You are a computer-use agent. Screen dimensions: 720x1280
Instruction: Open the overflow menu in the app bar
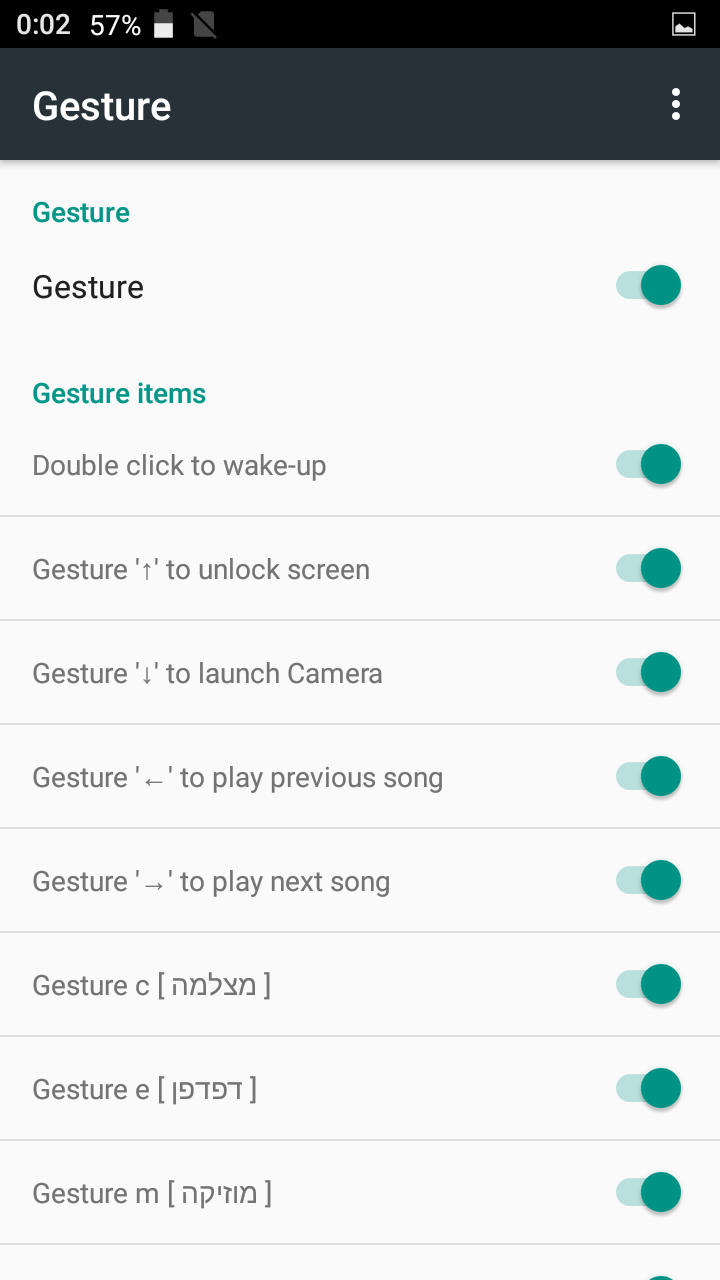(x=676, y=104)
